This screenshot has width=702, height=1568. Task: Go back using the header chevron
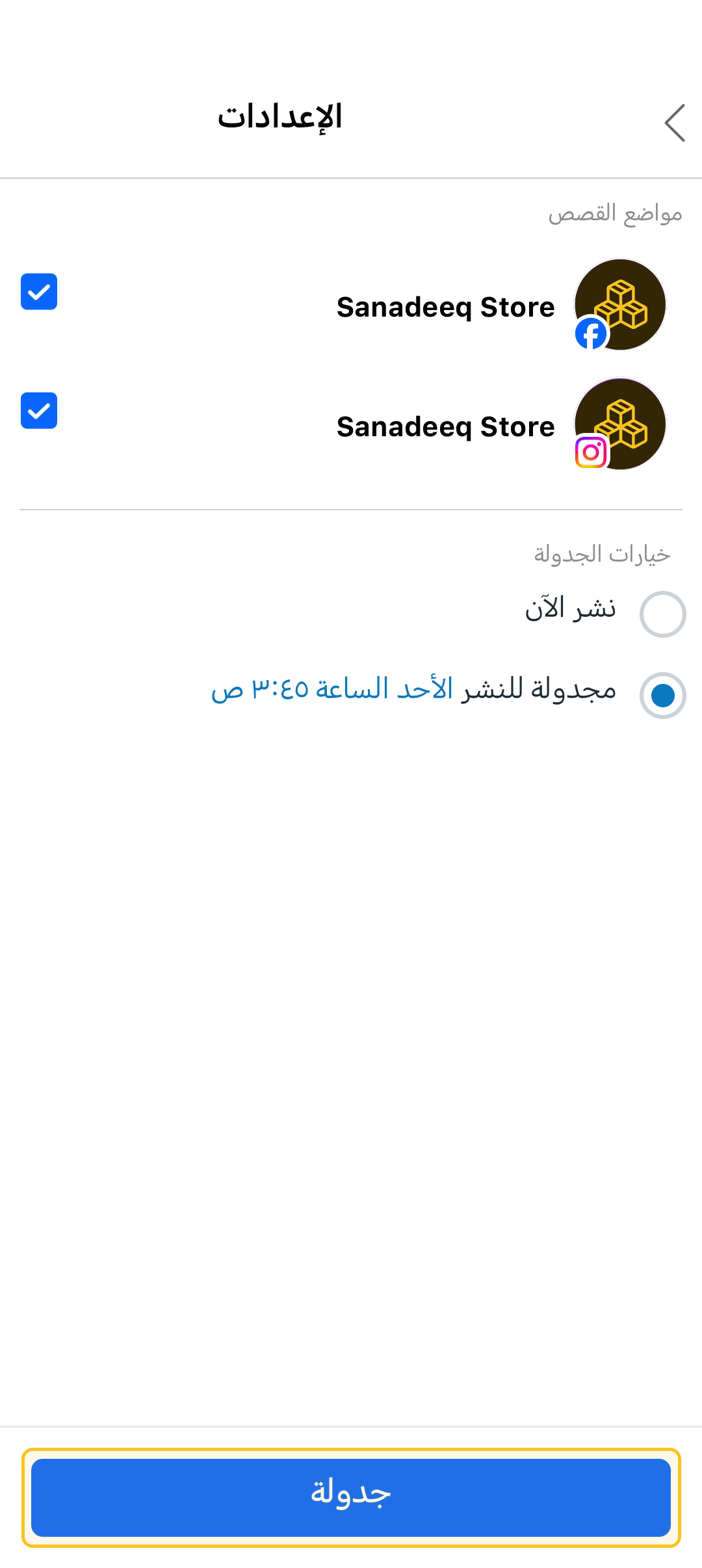point(675,122)
